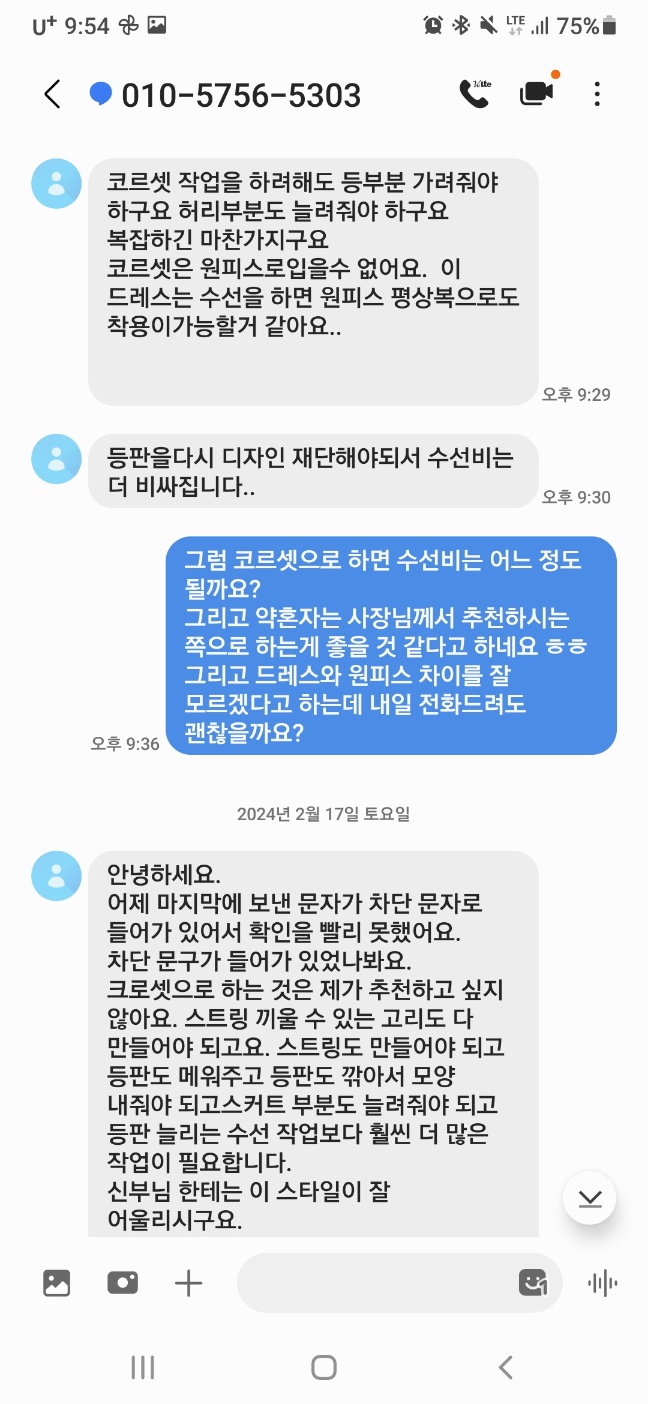Start a video call

coord(537,94)
